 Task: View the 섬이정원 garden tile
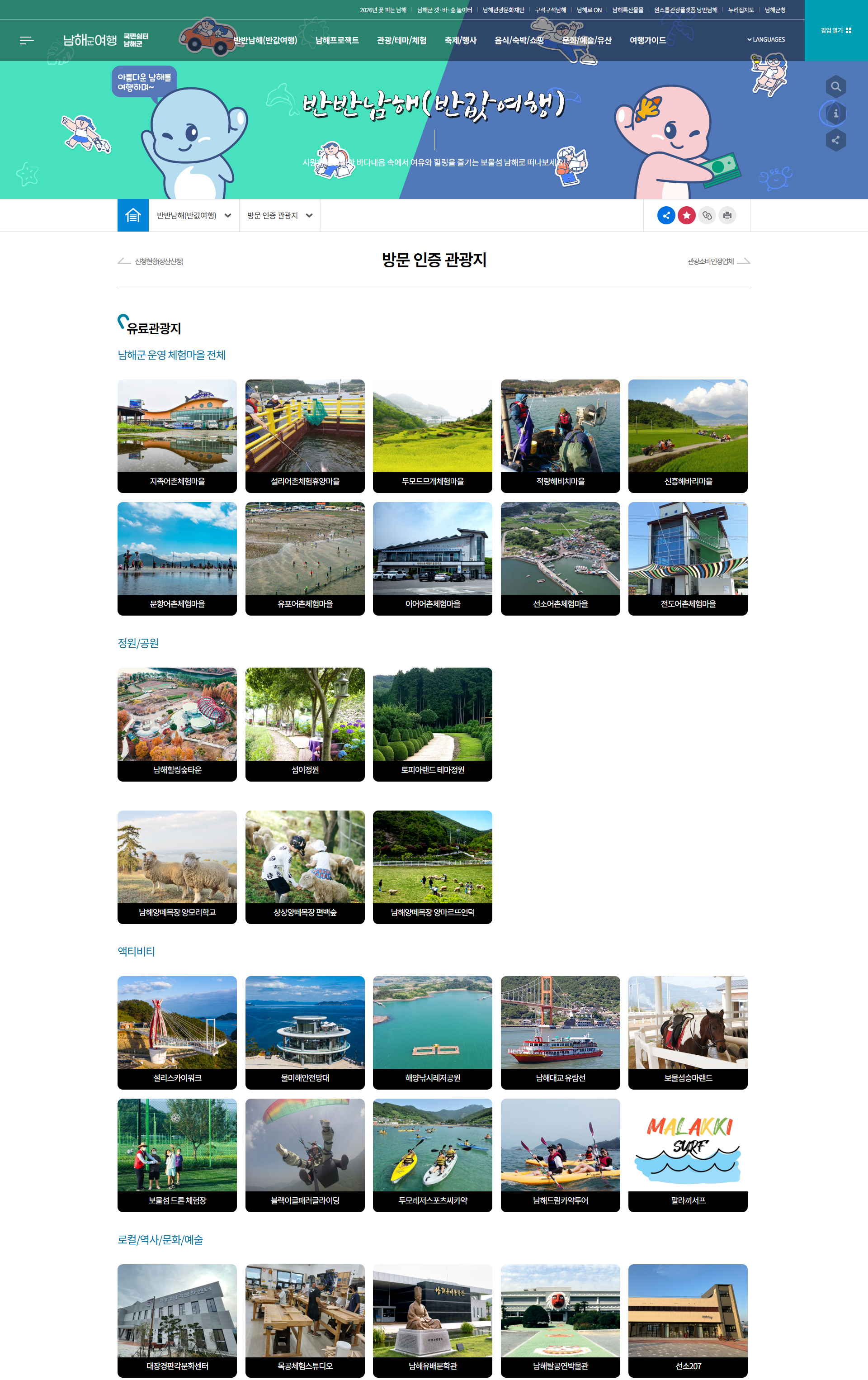click(305, 724)
